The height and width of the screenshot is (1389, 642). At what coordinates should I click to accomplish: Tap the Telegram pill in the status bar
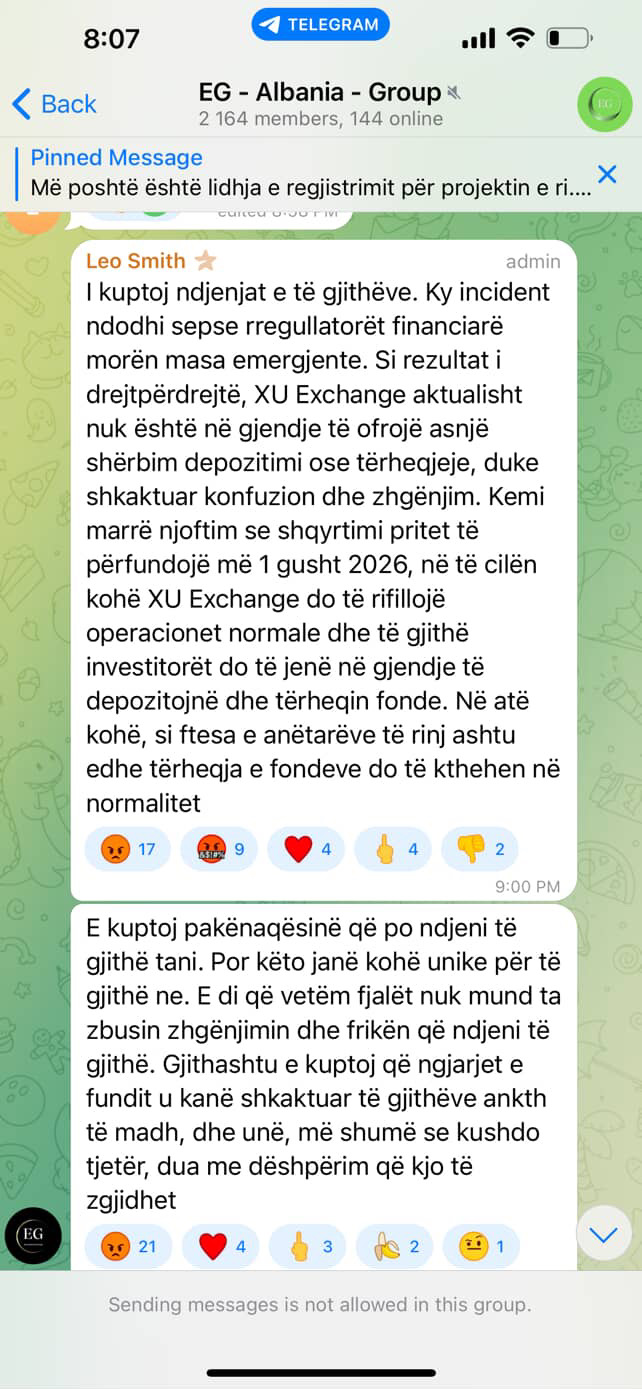[320, 25]
